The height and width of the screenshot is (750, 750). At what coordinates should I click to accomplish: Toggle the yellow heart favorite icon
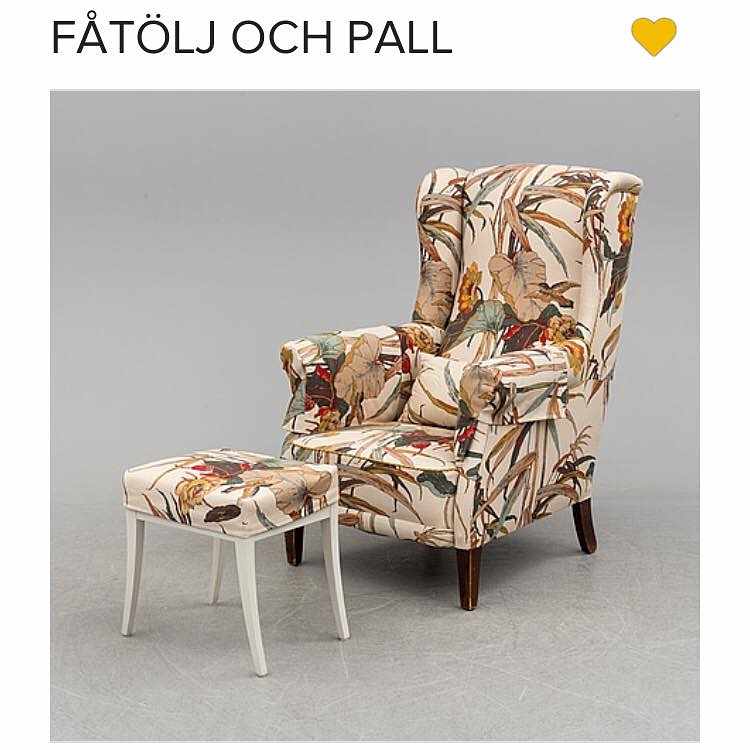pos(654,37)
